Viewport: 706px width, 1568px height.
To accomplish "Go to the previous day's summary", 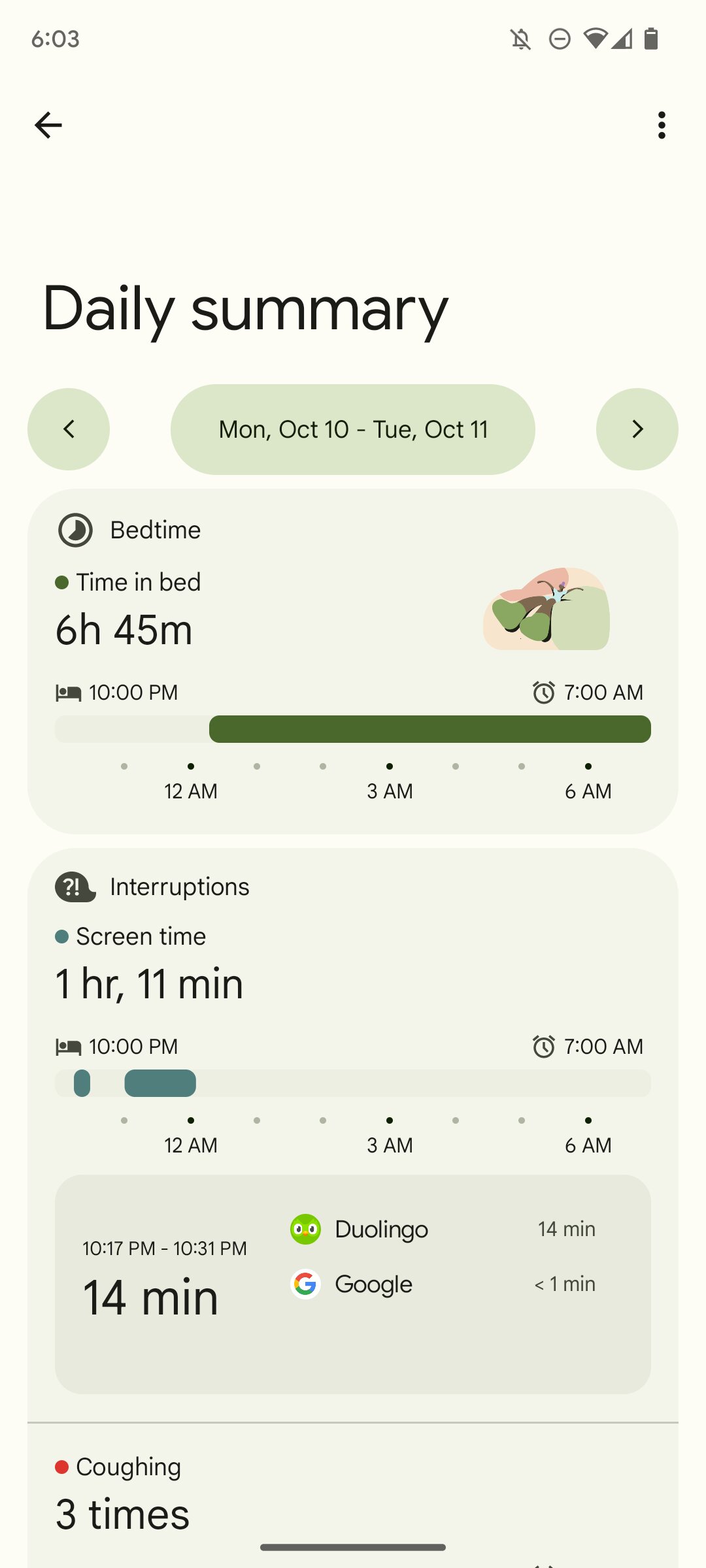I will [x=69, y=429].
